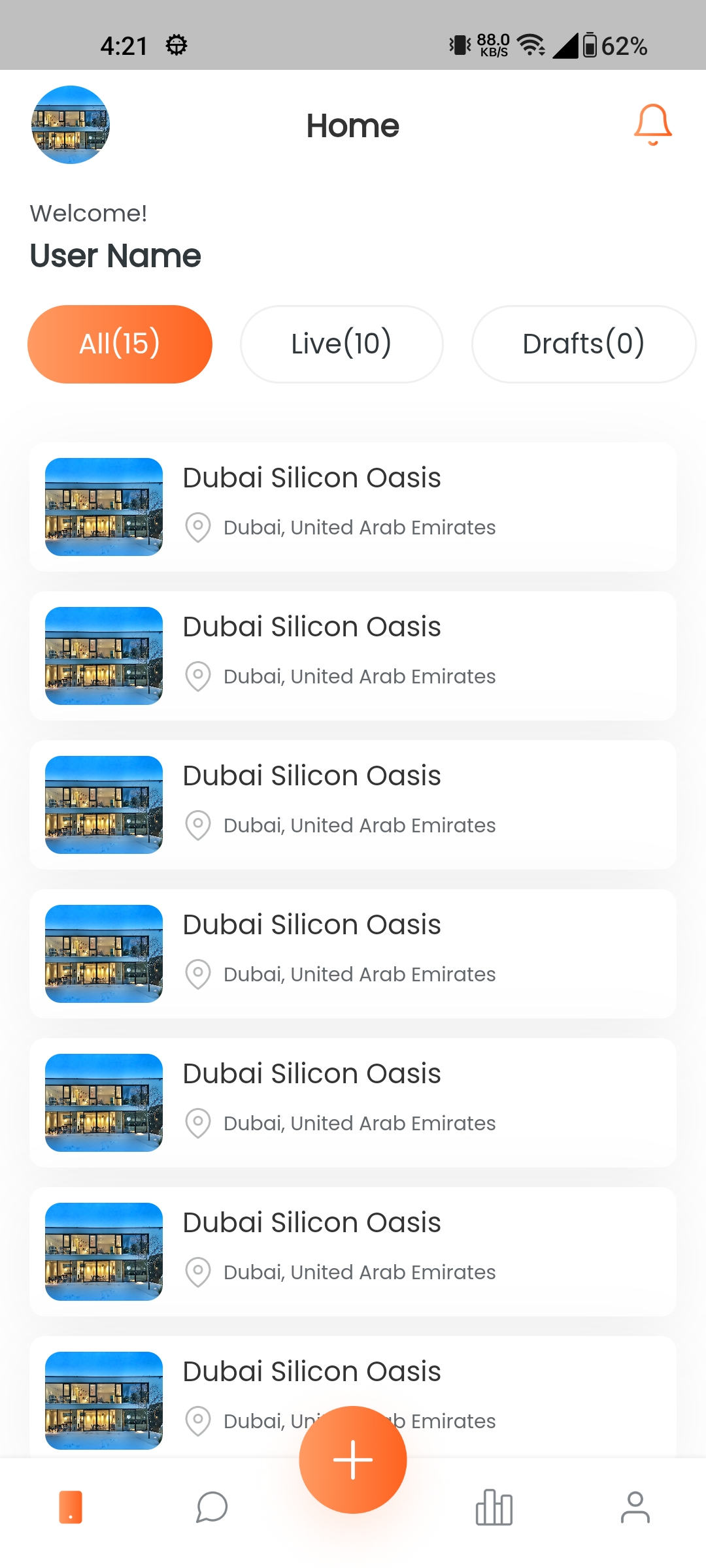The height and width of the screenshot is (1568, 706).
Task: Tap the profile picture avatar
Action: point(71,125)
